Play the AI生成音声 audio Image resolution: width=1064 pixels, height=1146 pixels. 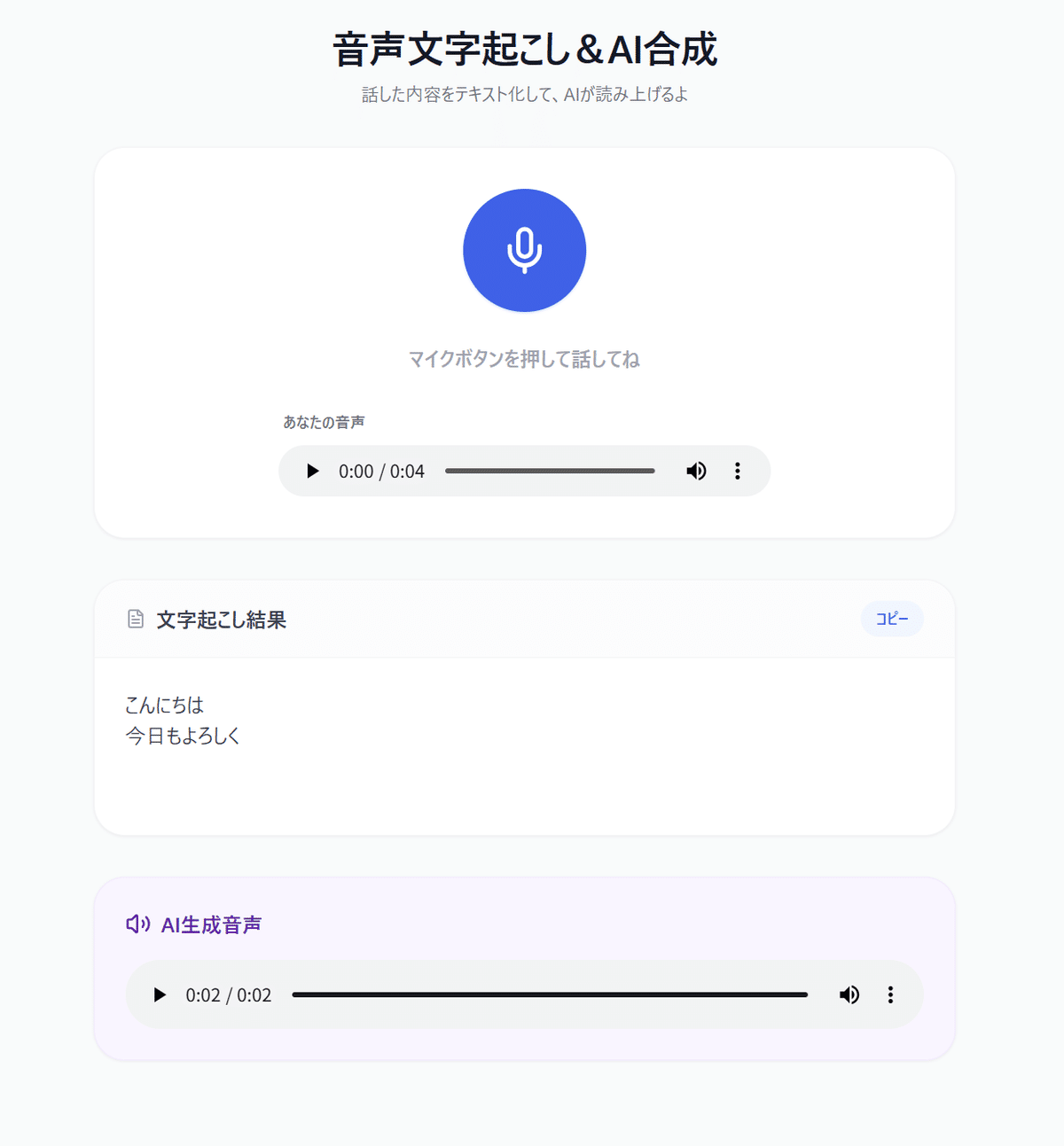[160, 994]
